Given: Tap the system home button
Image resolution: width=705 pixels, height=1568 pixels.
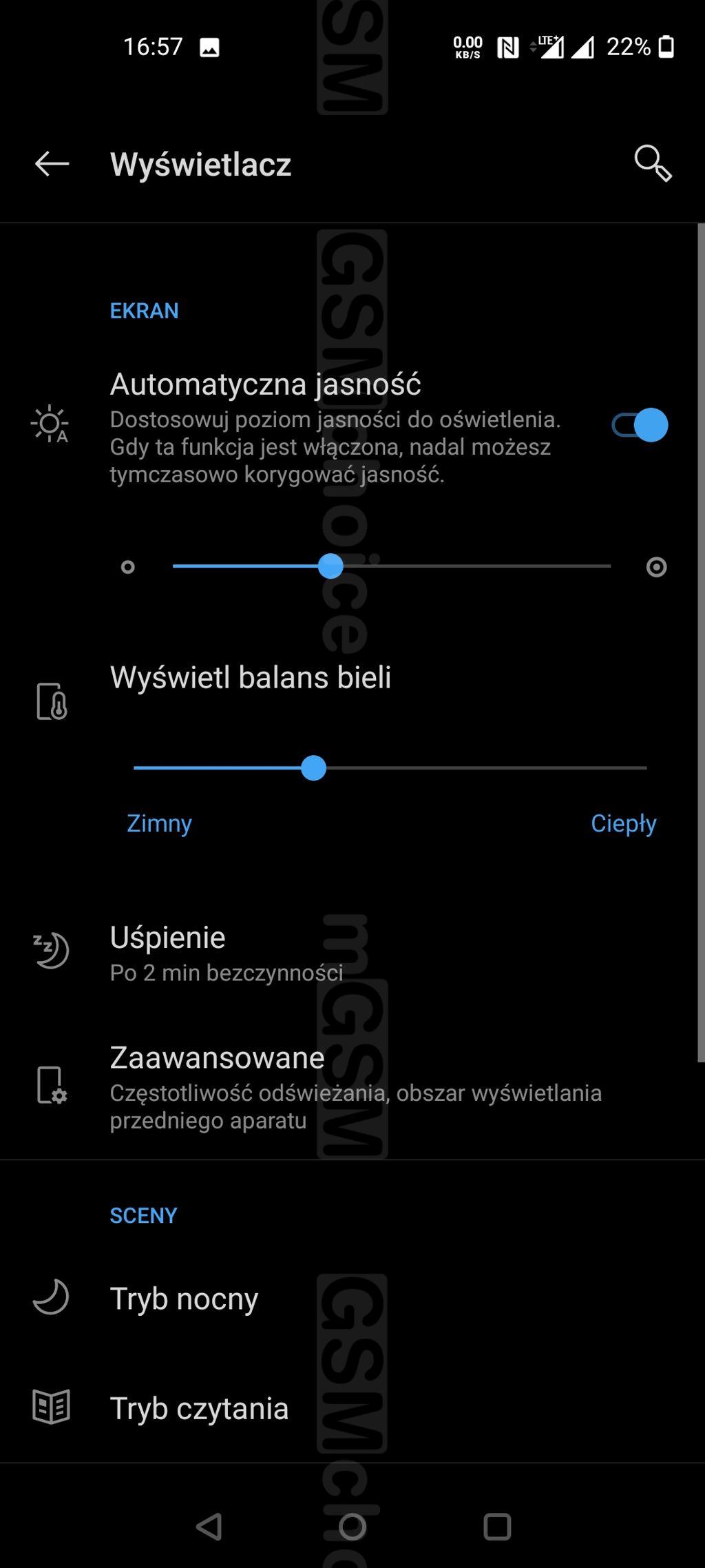Looking at the screenshot, I should pyautogui.click(x=352, y=1527).
